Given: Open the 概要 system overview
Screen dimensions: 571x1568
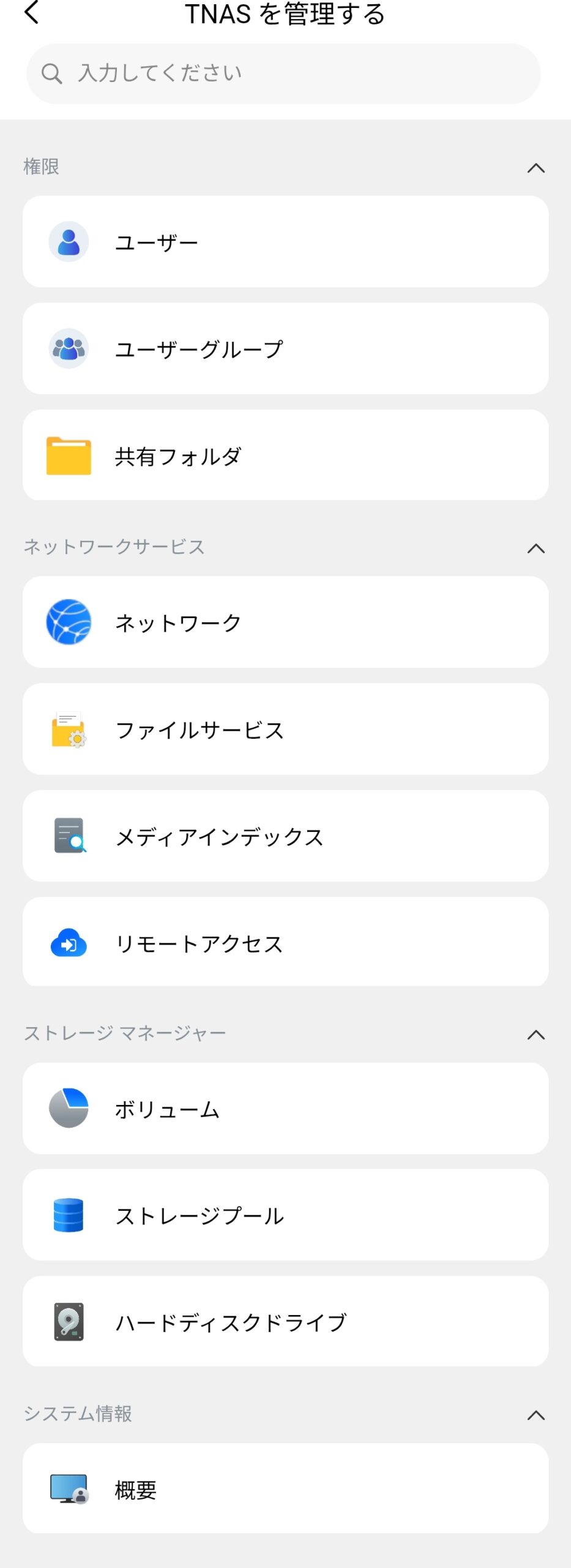Looking at the screenshot, I should pyautogui.click(x=285, y=1489).
